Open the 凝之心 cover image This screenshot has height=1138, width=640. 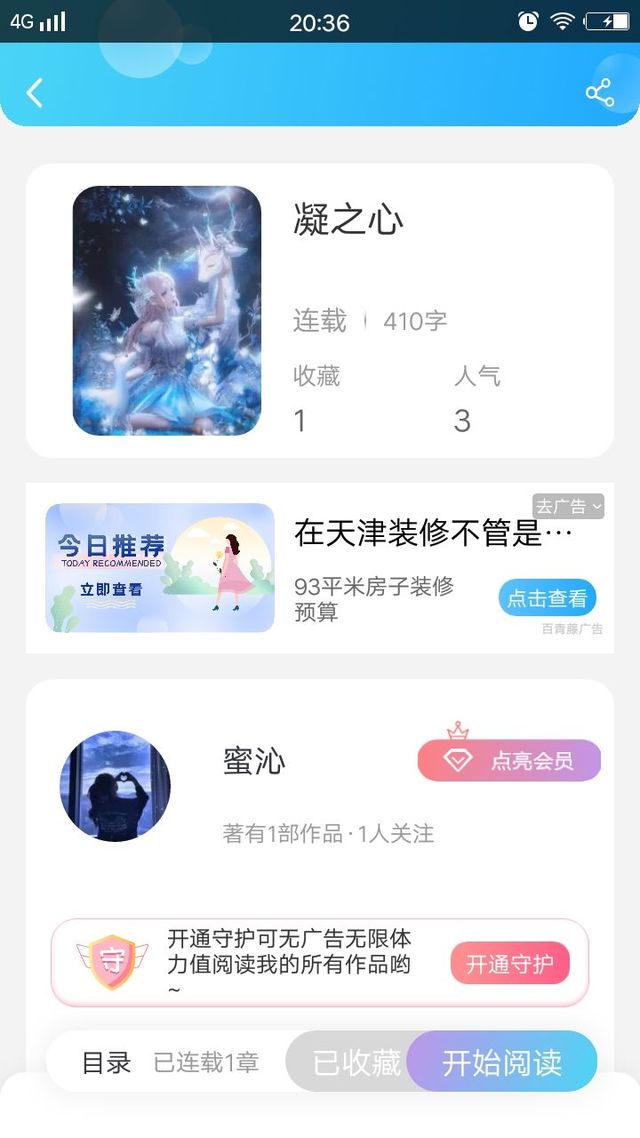[166, 310]
